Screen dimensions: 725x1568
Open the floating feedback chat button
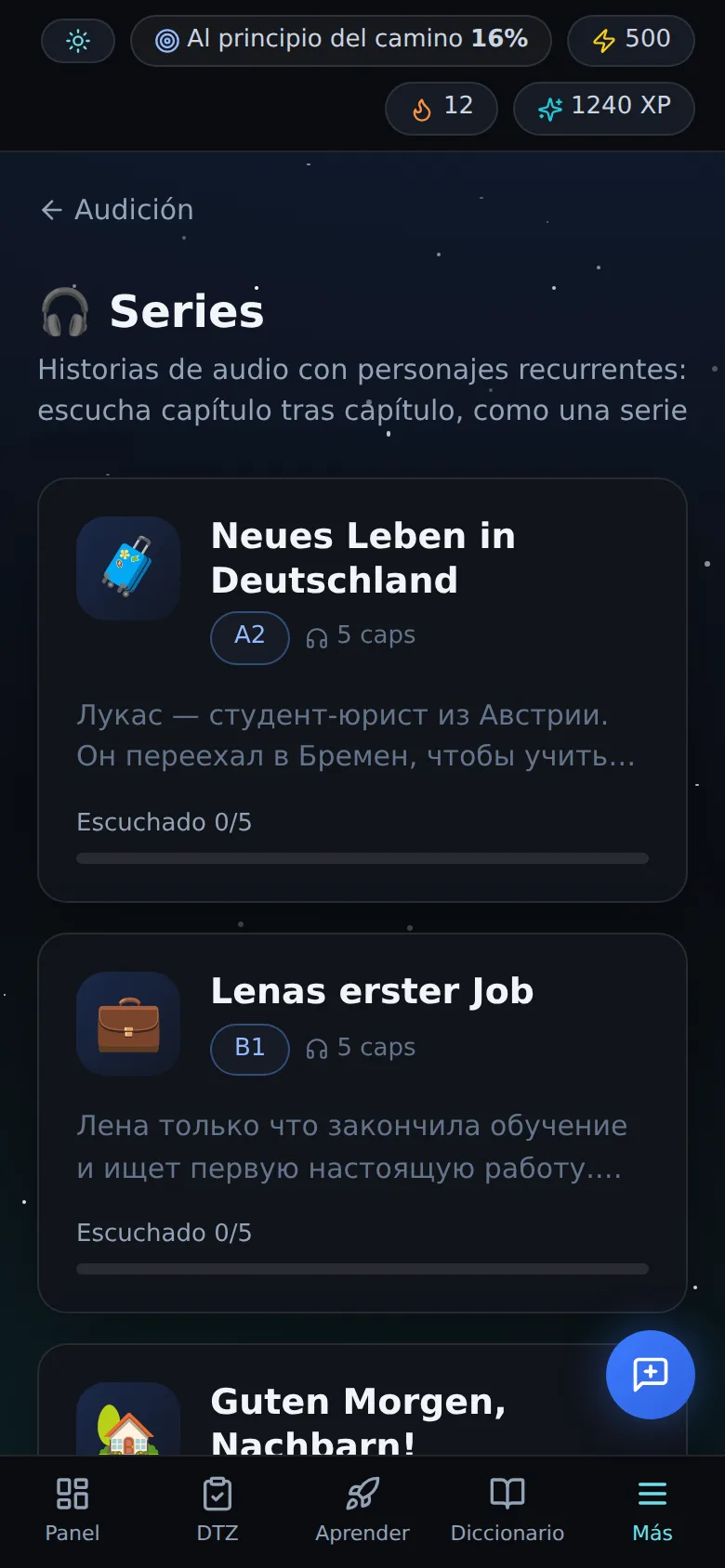pyautogui.click(x=651, y=1375)
